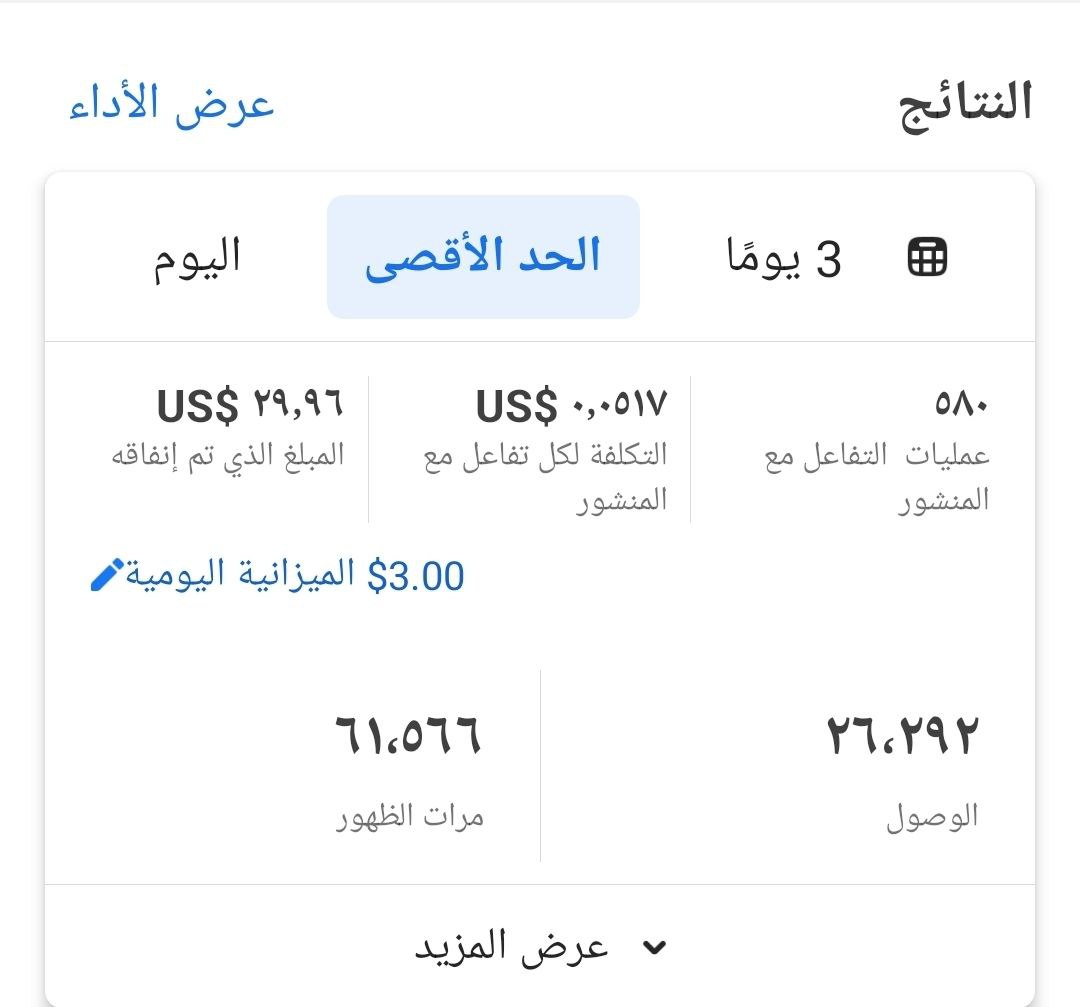
Task: Edit the الميزانية اليومية $3.00 daily budget
Action: click(277, 576)
